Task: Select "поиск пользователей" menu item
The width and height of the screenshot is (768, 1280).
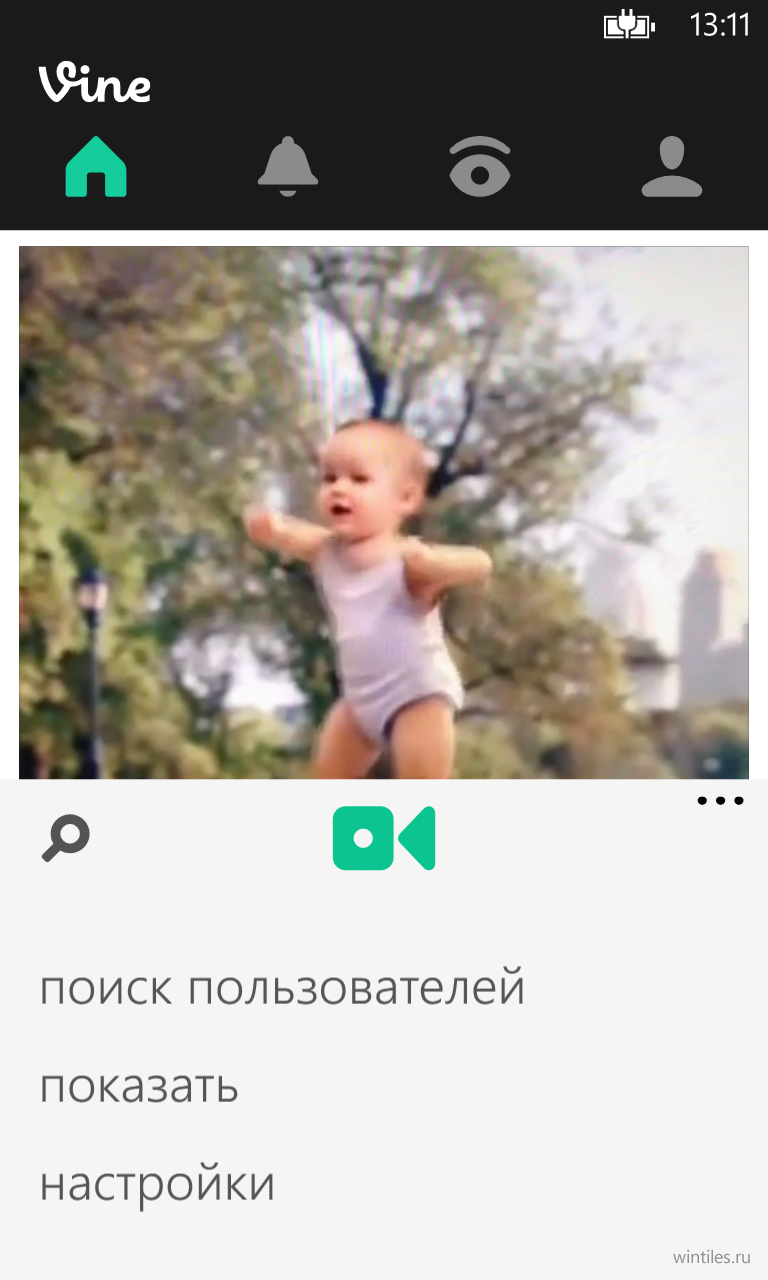Action: click(x=283, y=988)
